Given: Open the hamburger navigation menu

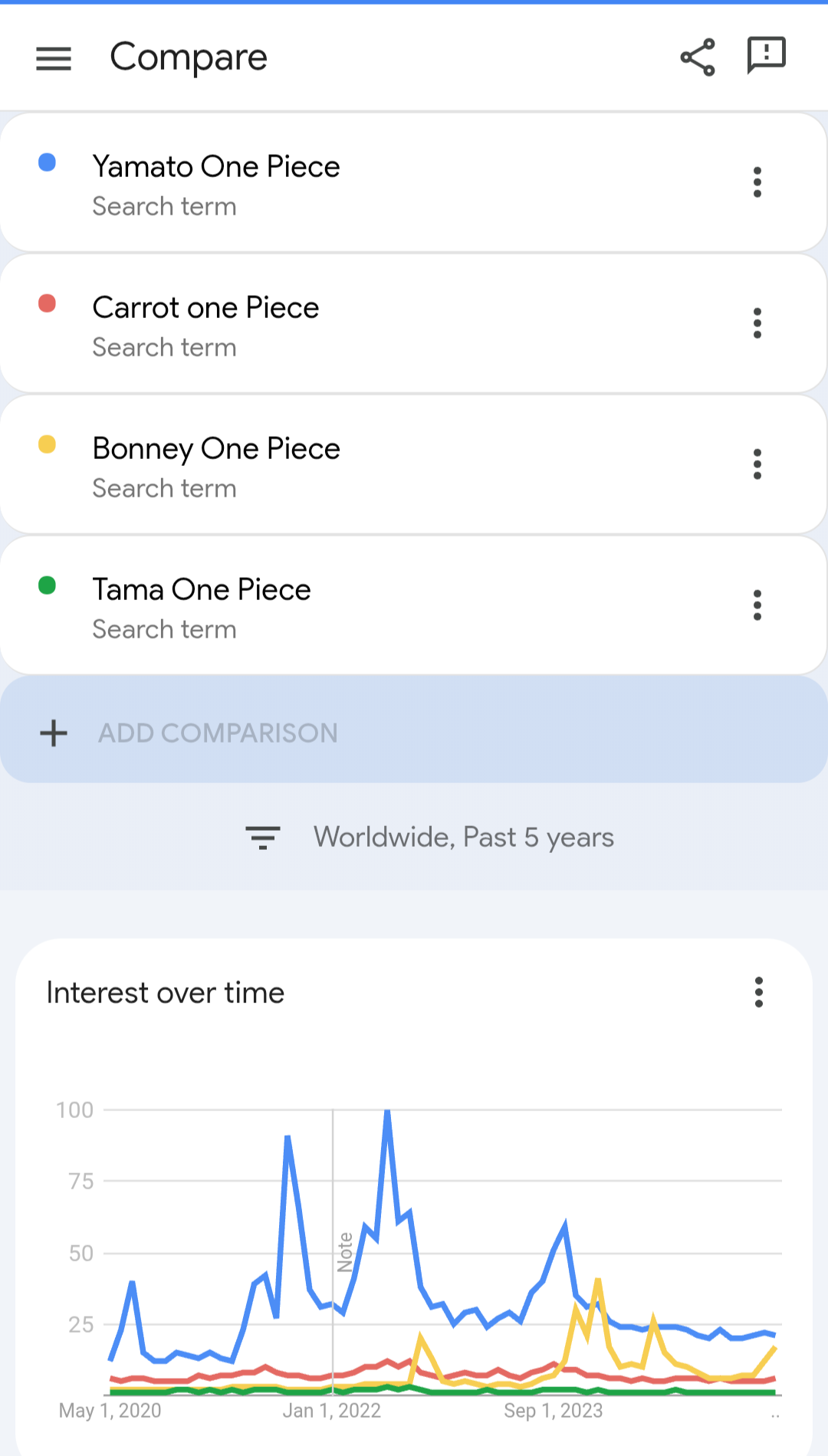Looking at the screenshot, I should pyautogui.click(x=54, y=58).
